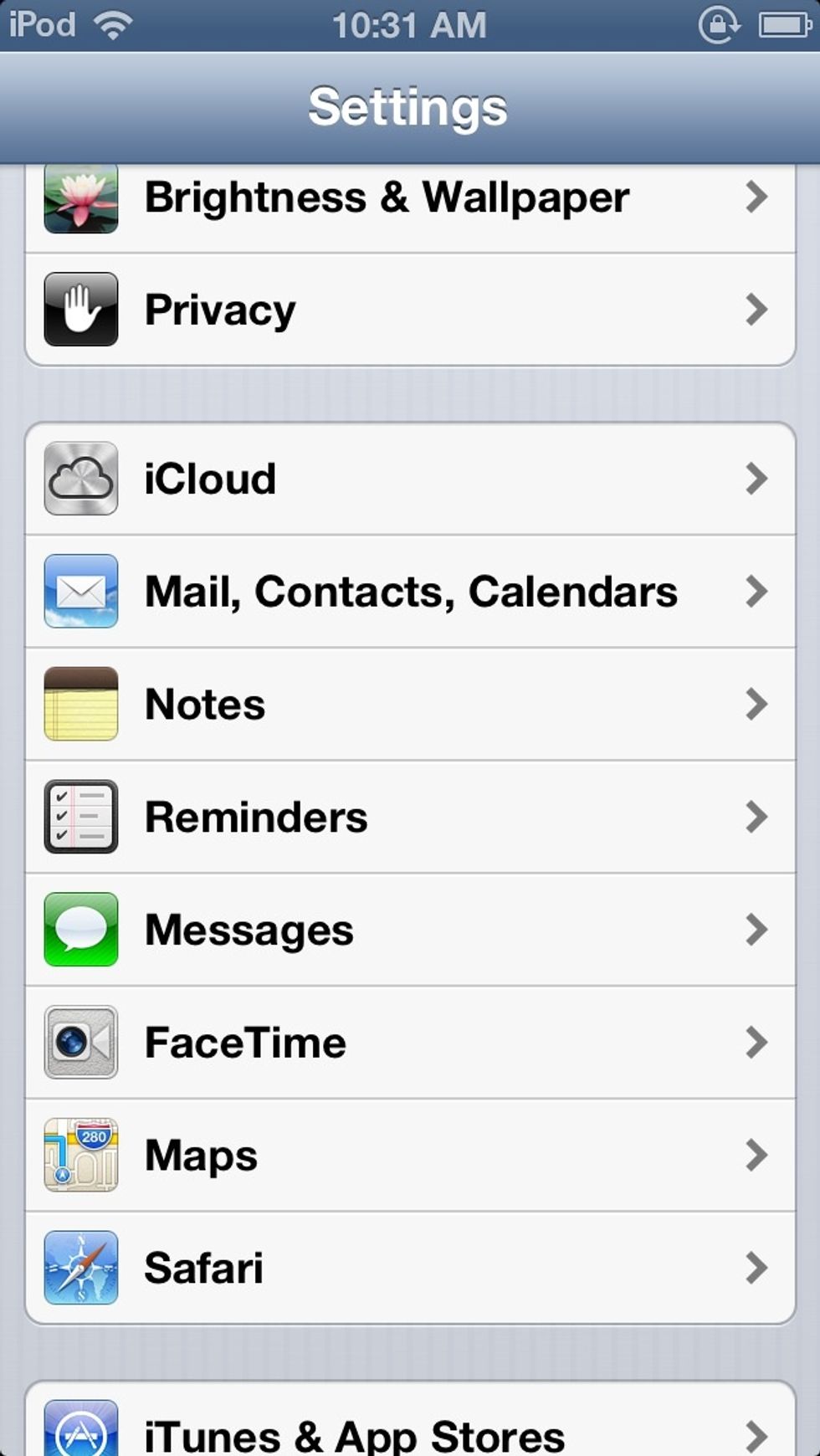
Task: Open Safari settings
Action: 410,1268
